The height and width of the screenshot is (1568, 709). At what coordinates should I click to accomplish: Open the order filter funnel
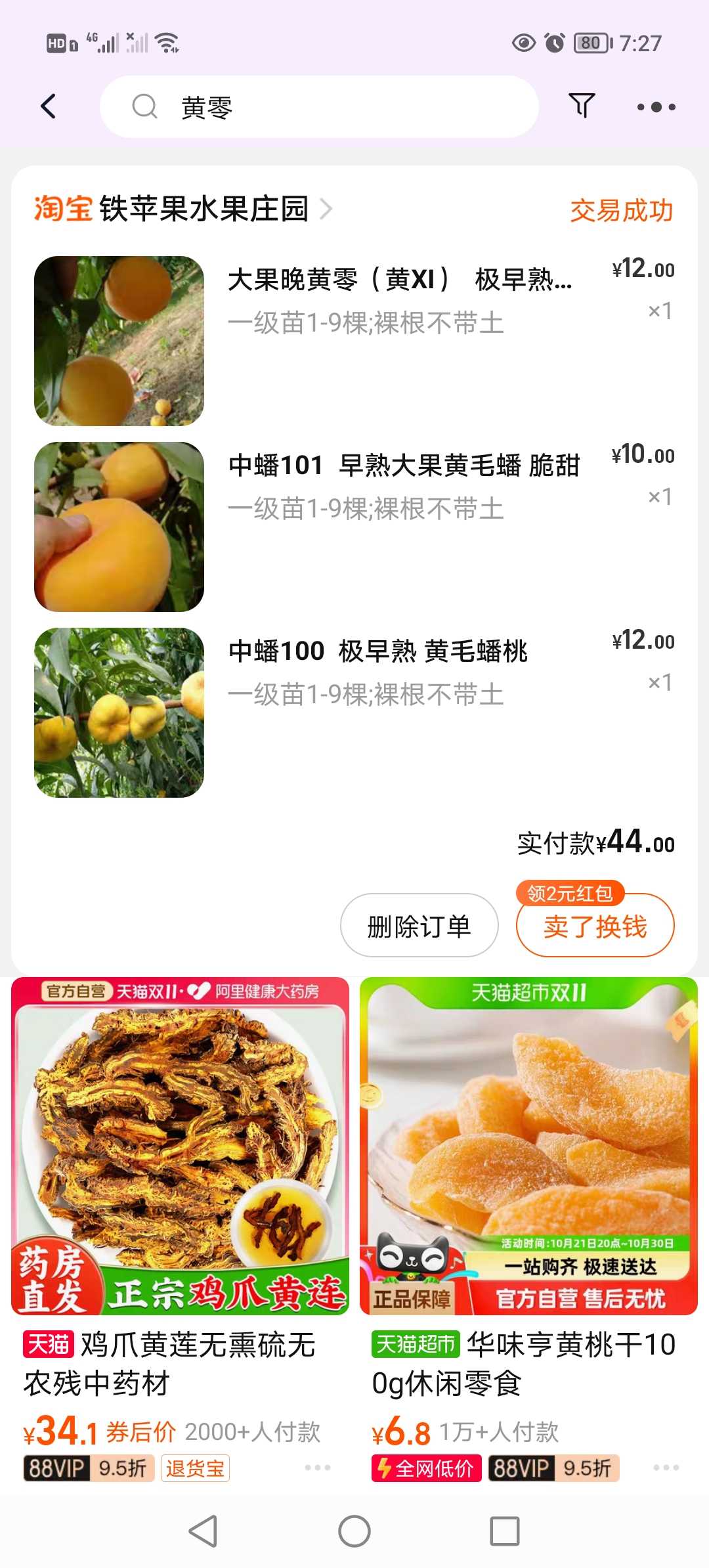point(581,106)
